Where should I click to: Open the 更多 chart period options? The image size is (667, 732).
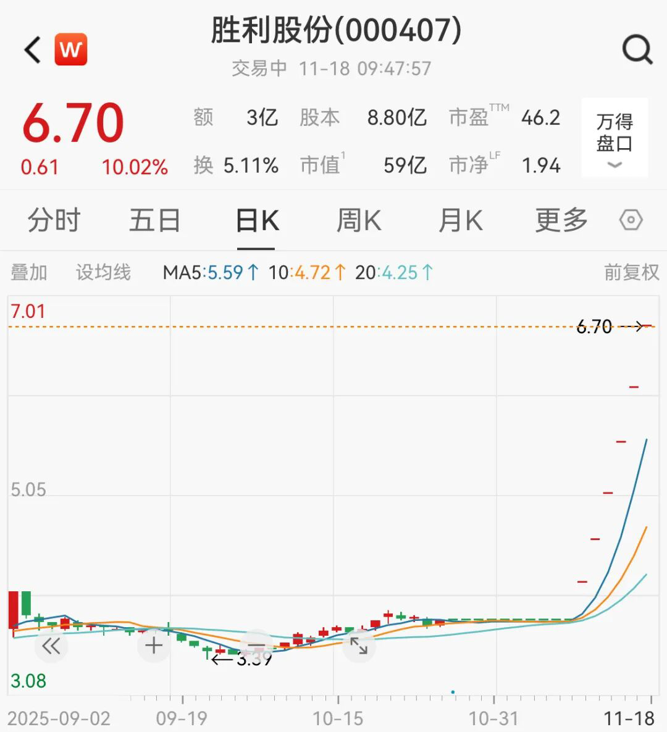click(561, 220)
